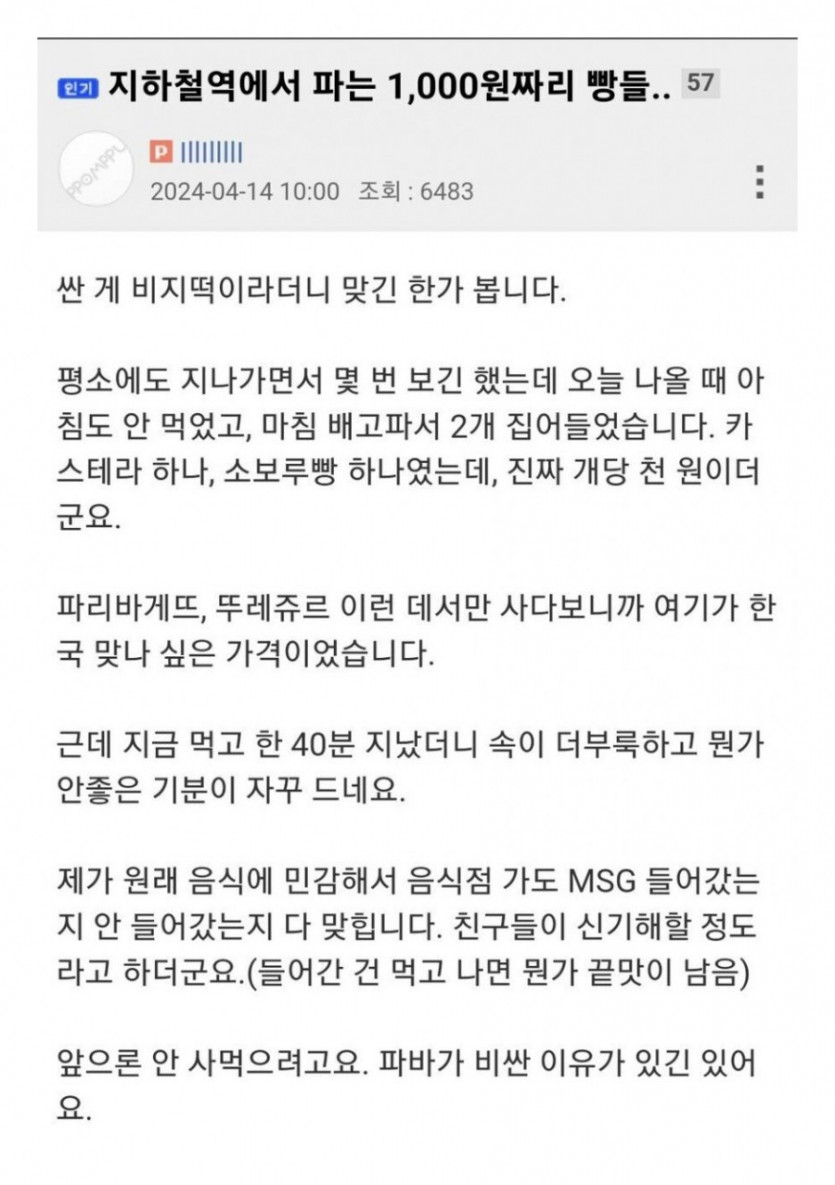
Task: Jump to the 57 comments badge
Action: [701, 83]
